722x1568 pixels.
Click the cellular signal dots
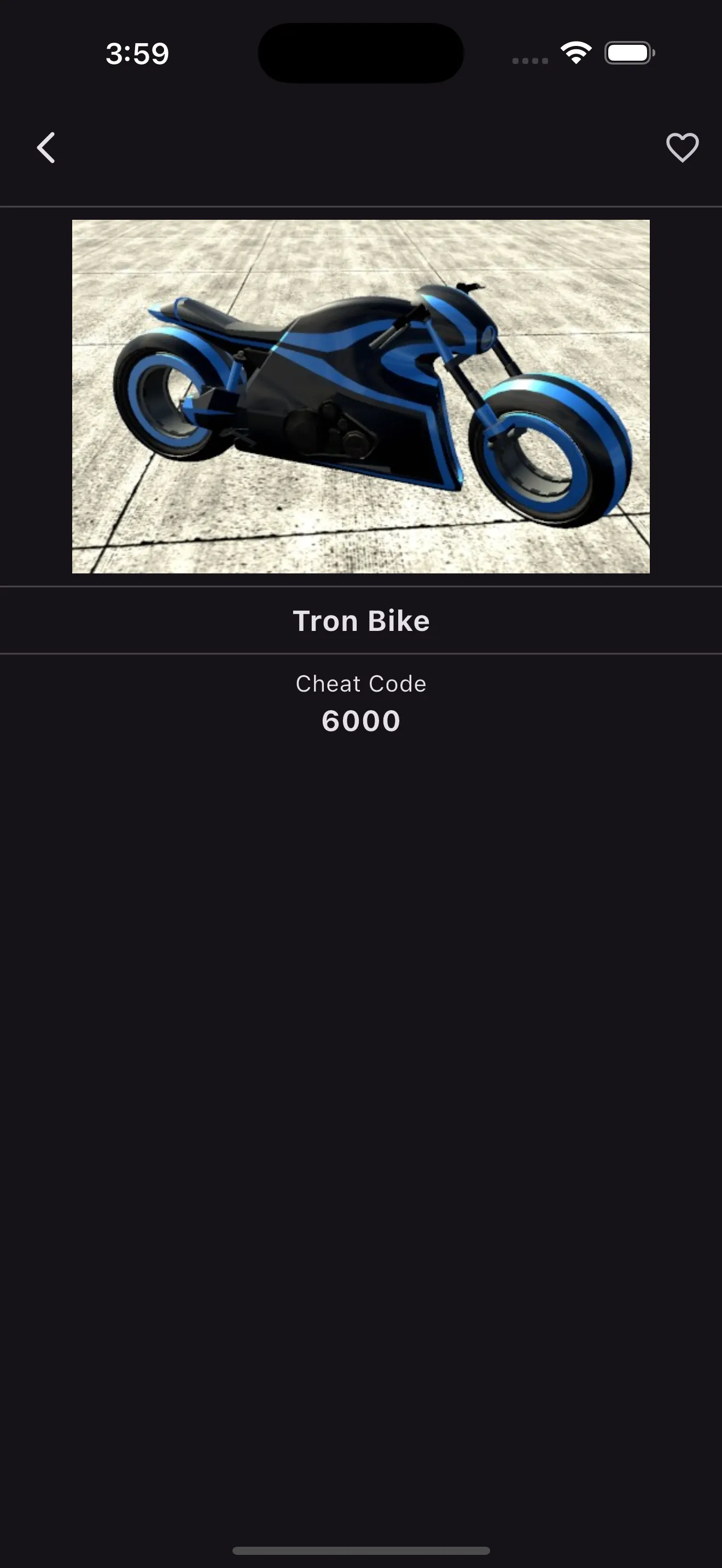tap(529, 60)
